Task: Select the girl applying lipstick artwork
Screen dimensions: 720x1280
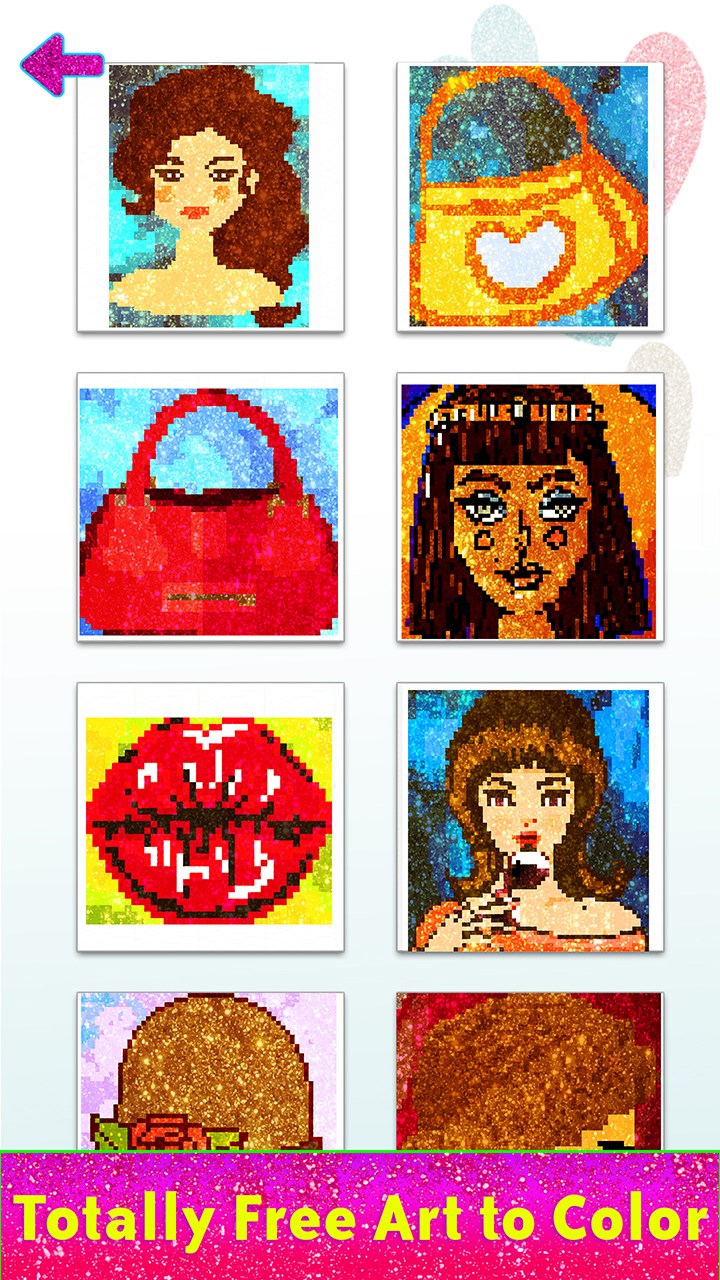Action: (x=530, y=817)
